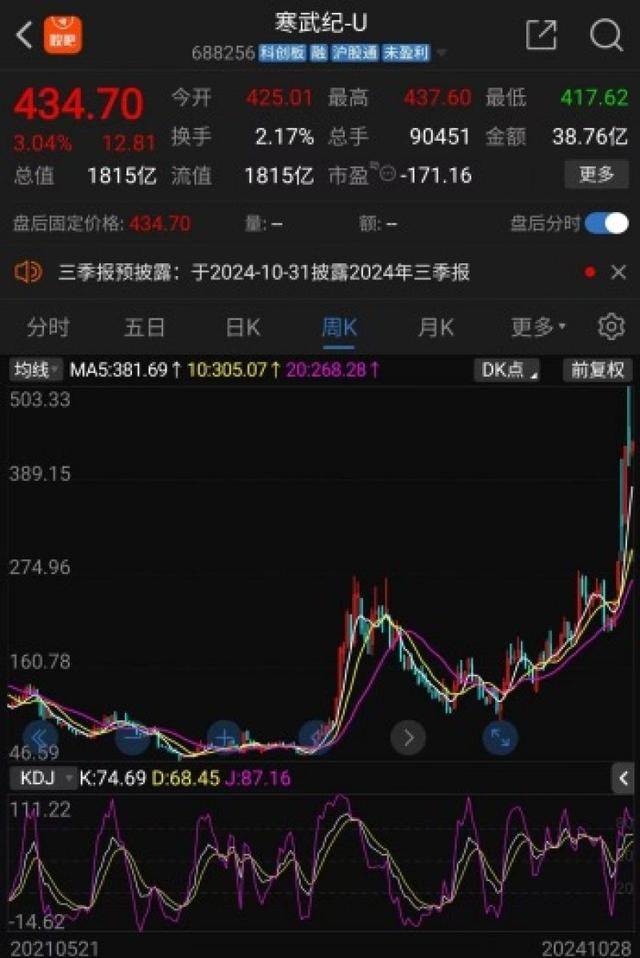Switch to the 五日 tab
The width and height of the screenshot is (640, 958).
(x=145, y=327)
